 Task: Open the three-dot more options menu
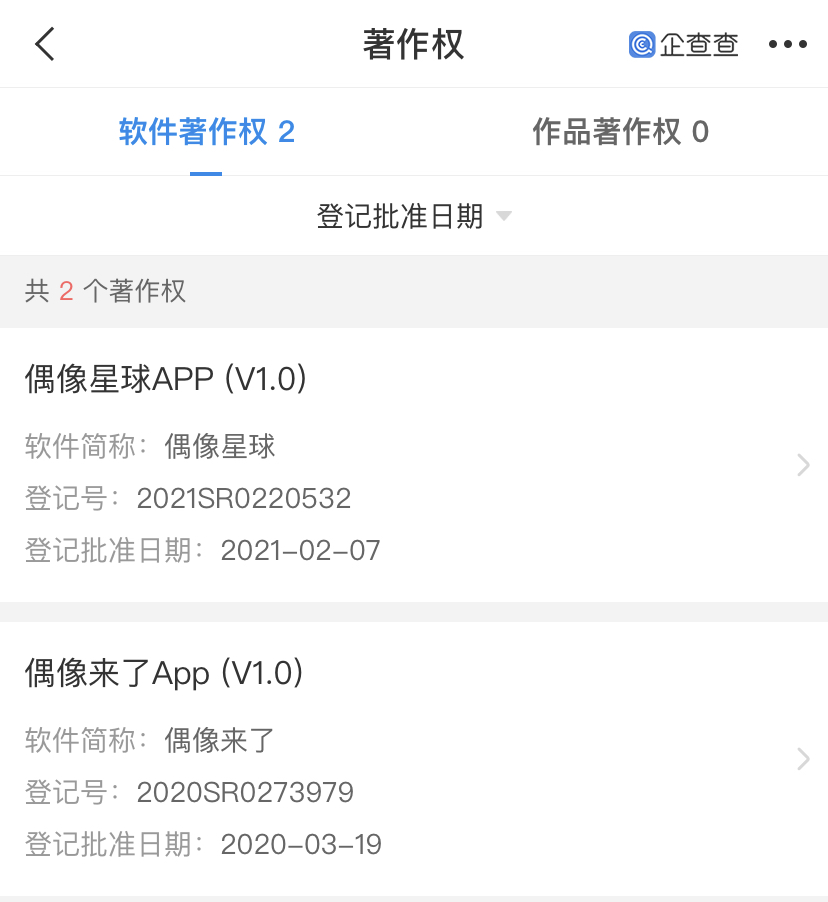point(787,44)
